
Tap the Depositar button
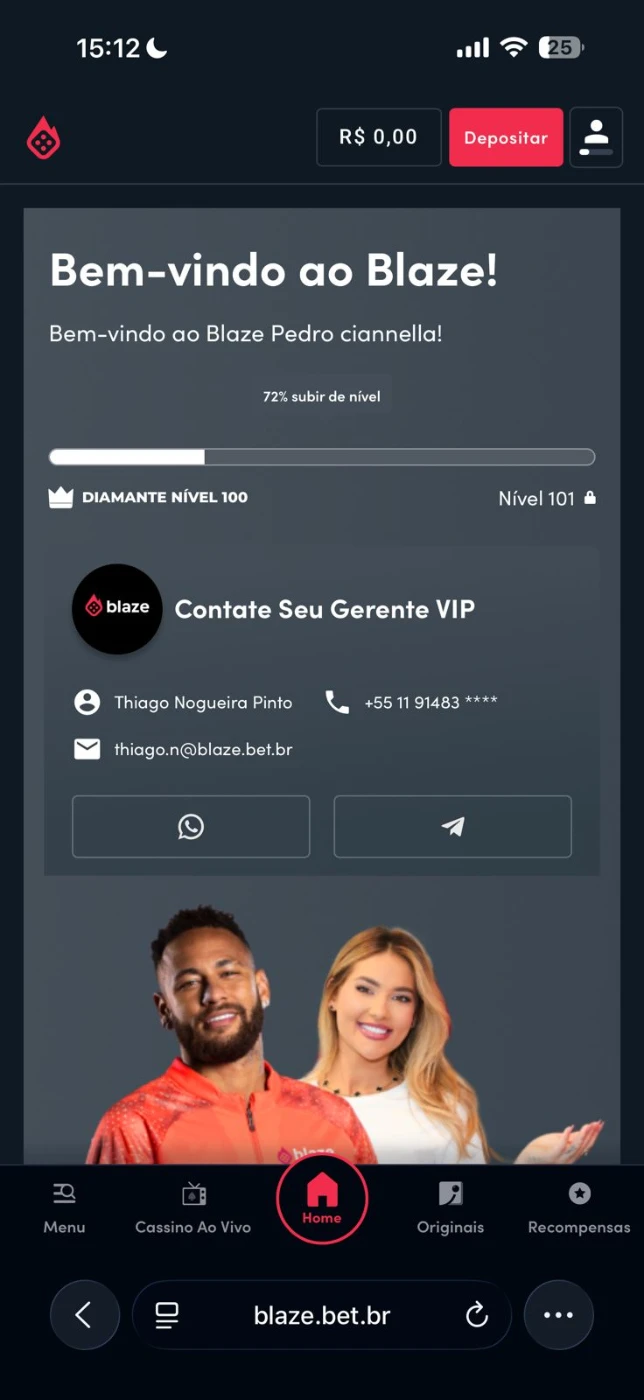coord(506,137)
